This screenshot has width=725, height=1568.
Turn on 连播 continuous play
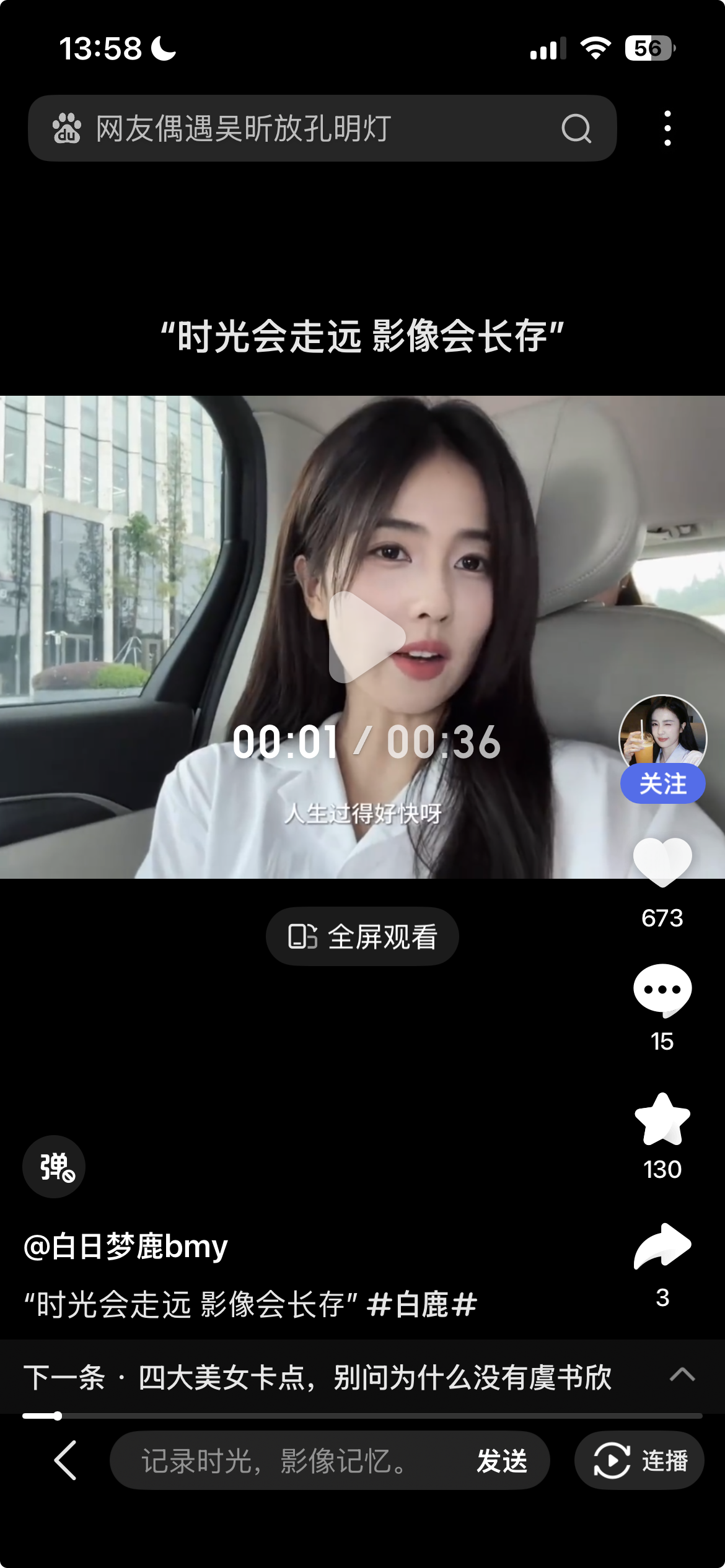pos(639,1460)
